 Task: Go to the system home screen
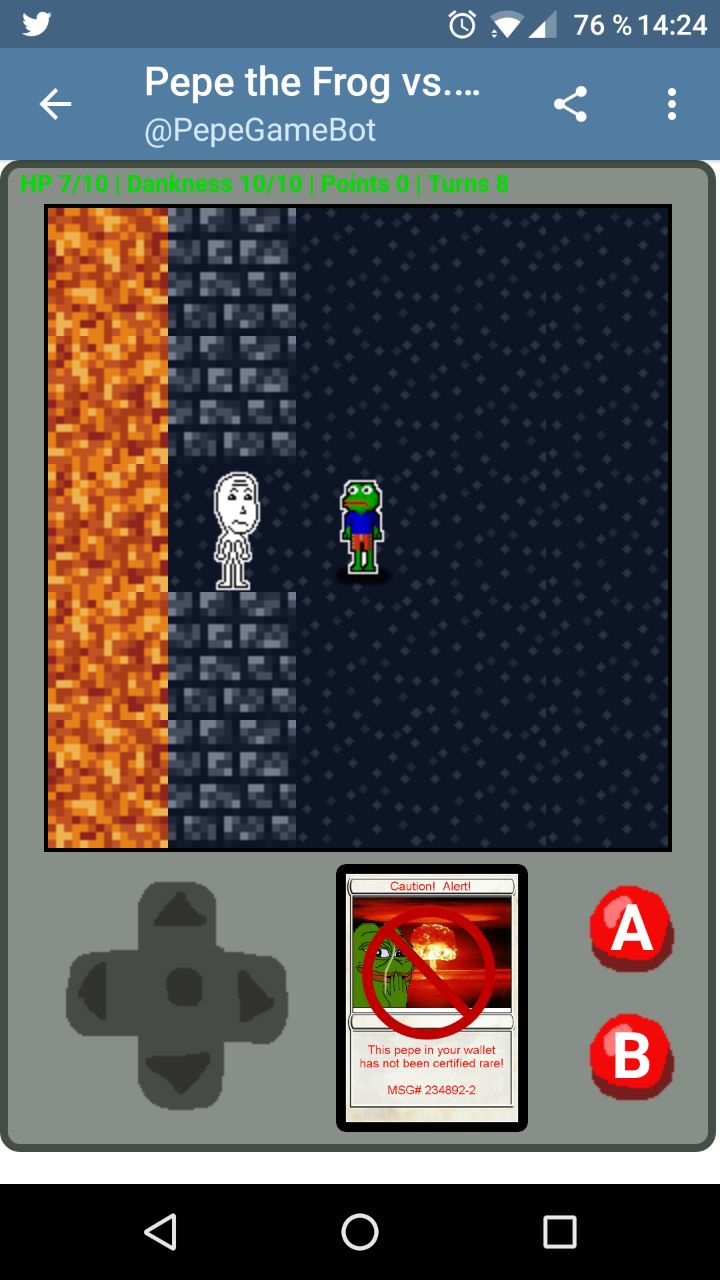360,1232
